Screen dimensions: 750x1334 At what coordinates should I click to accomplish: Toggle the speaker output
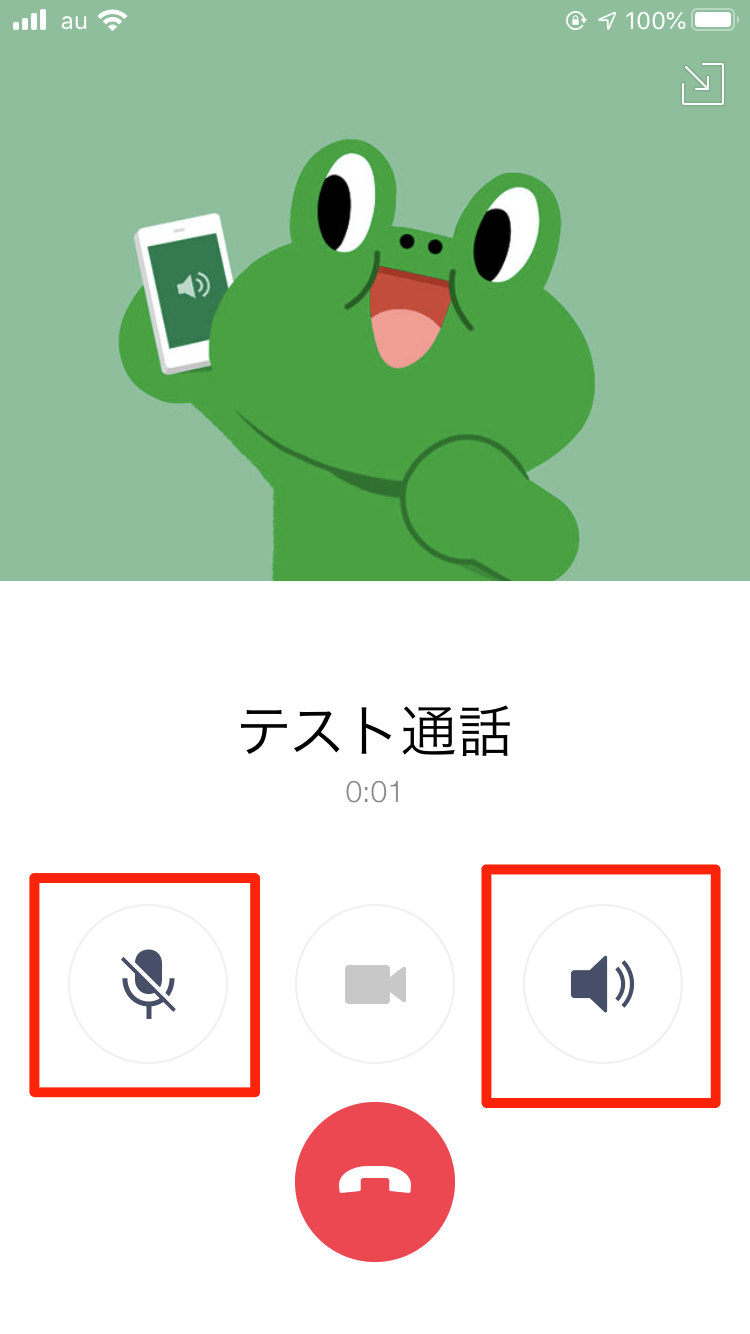point(602,984)
